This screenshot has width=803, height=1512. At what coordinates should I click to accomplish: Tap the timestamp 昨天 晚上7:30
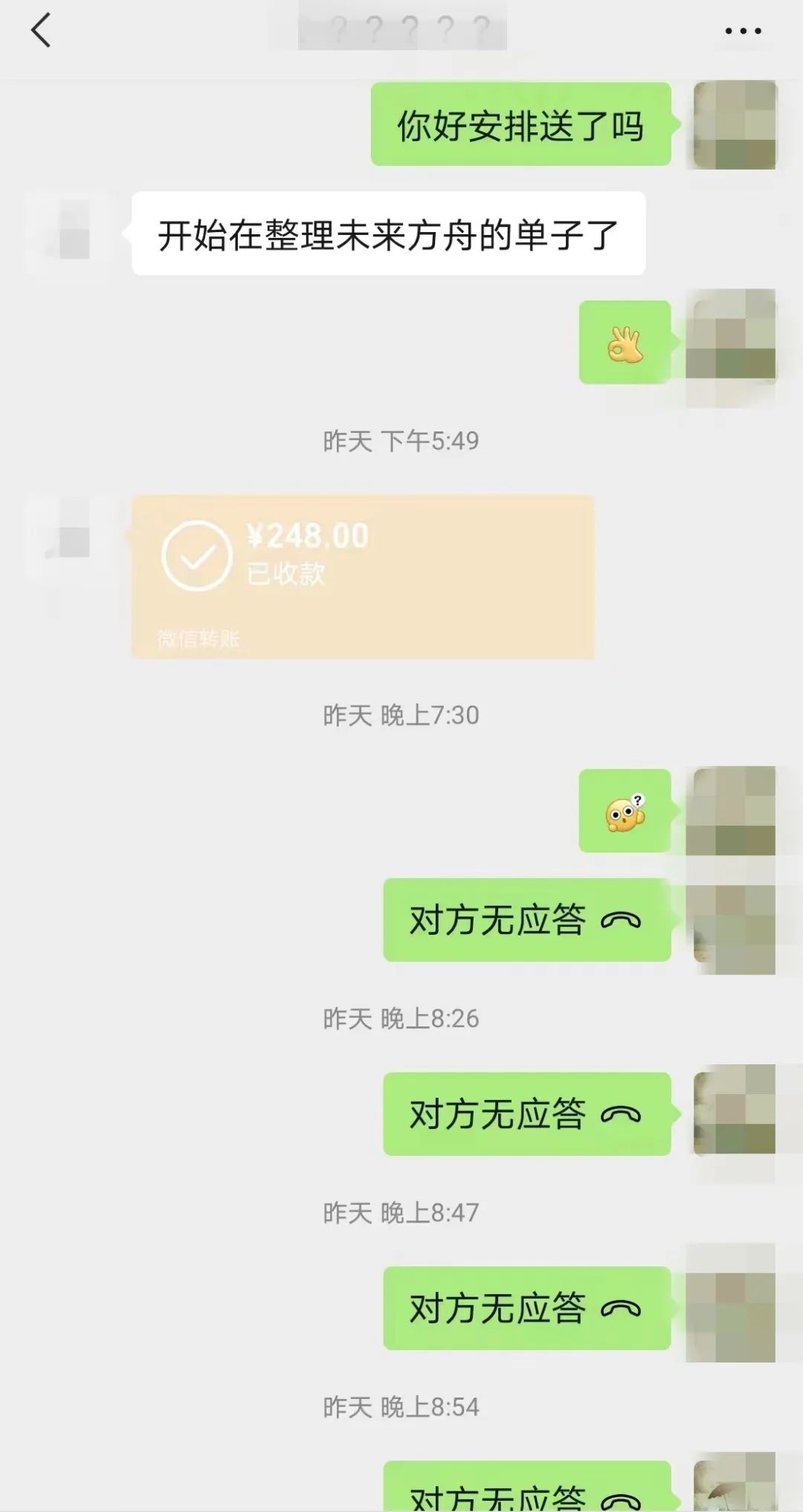401,715
